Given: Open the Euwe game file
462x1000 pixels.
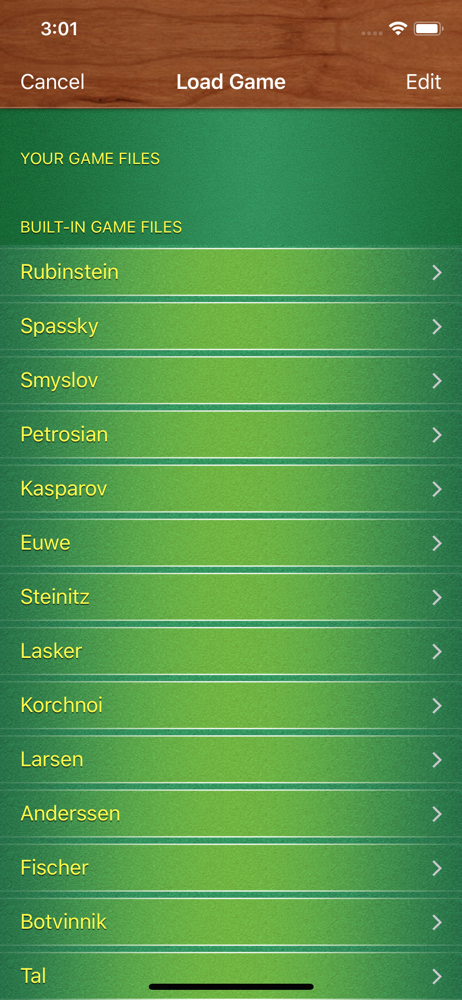Looking at the screenshot, I should [x=231, y=543].
